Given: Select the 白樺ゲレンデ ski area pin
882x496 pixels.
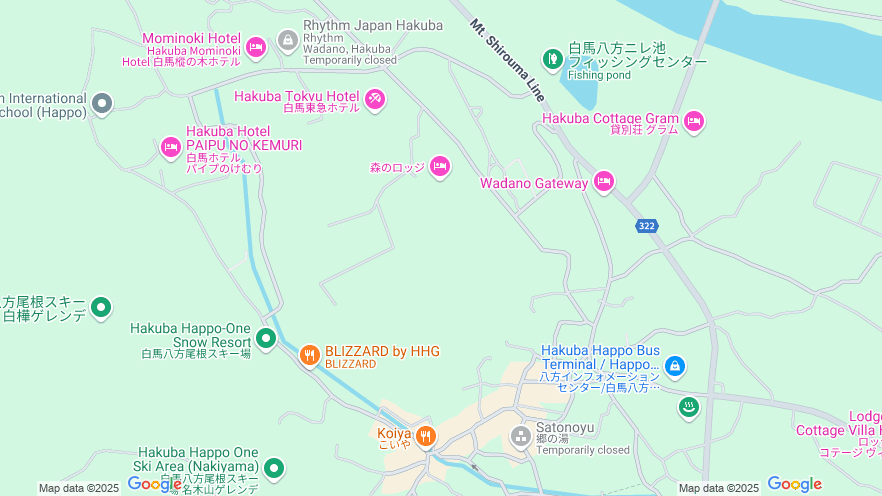Looking at the screenshot, I should point(101,307).
